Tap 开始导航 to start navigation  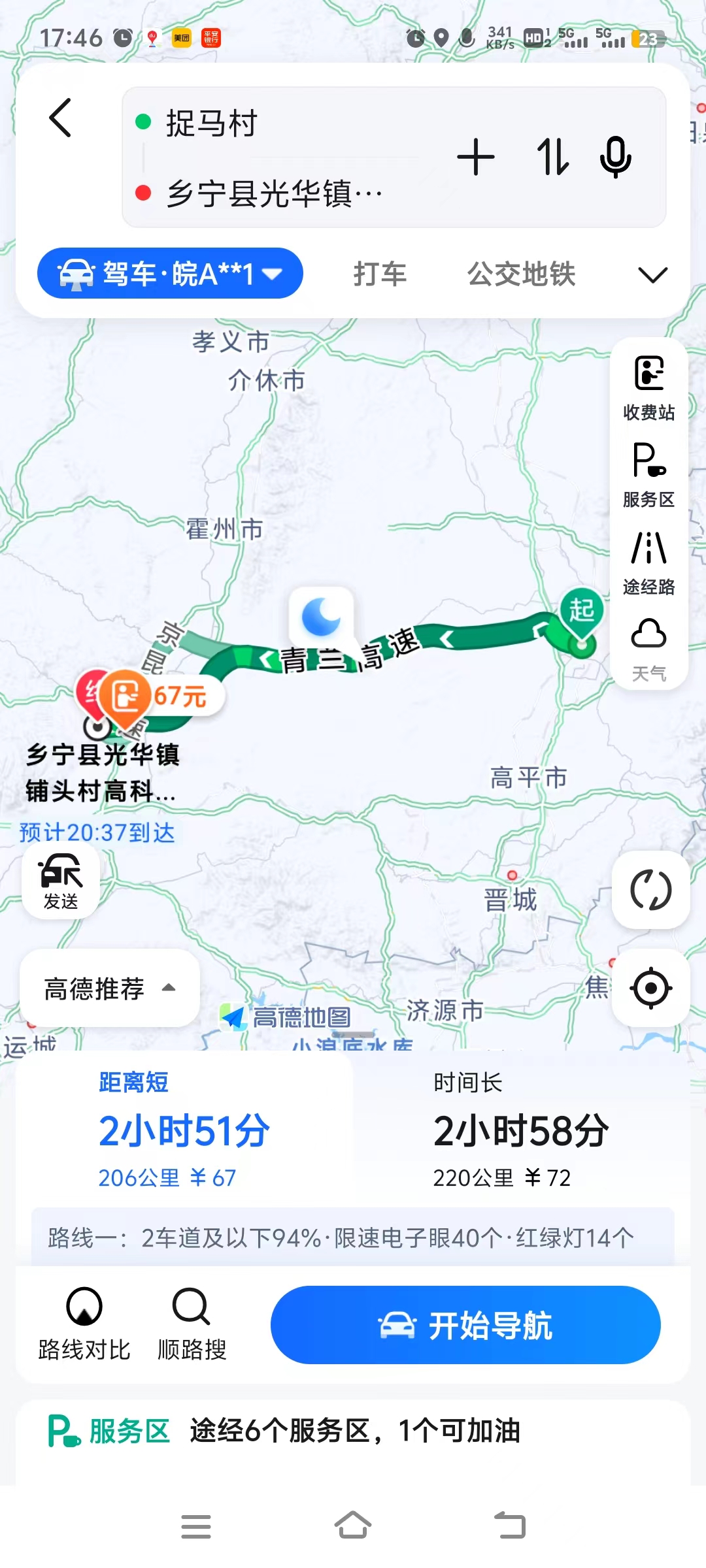[x=465, y=1325]
